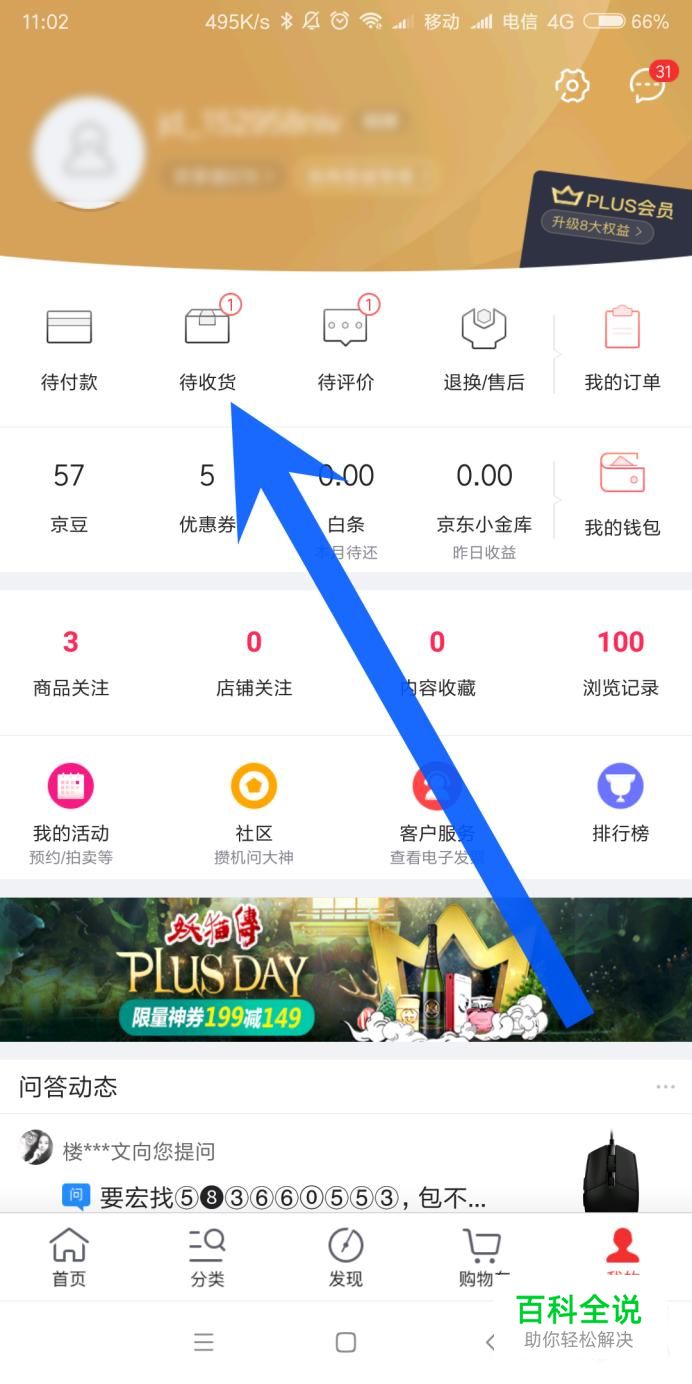
Task: View 商品关注 list
Action: (x=70, y=661)
